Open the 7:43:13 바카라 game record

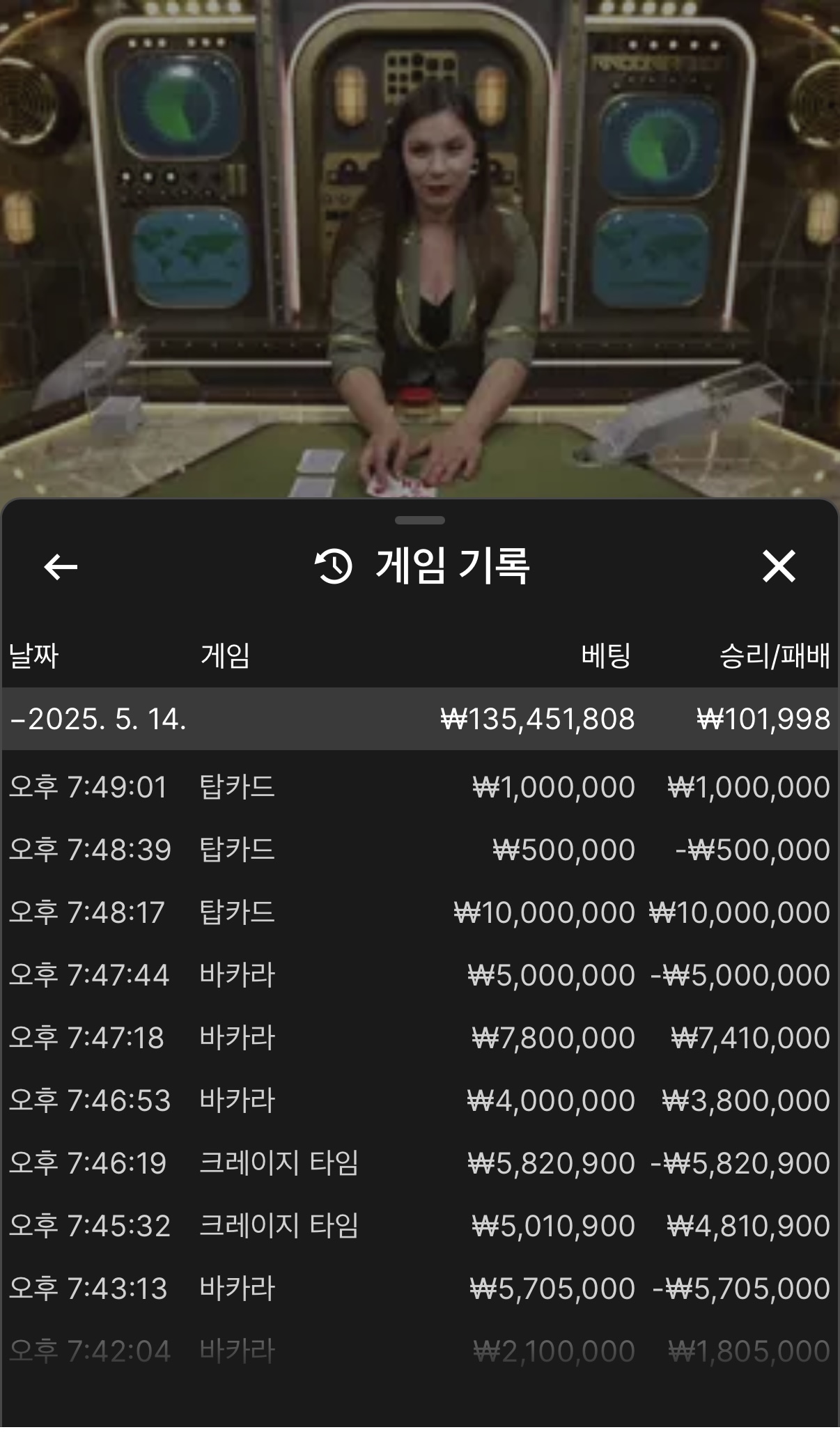coord(419,1289)
